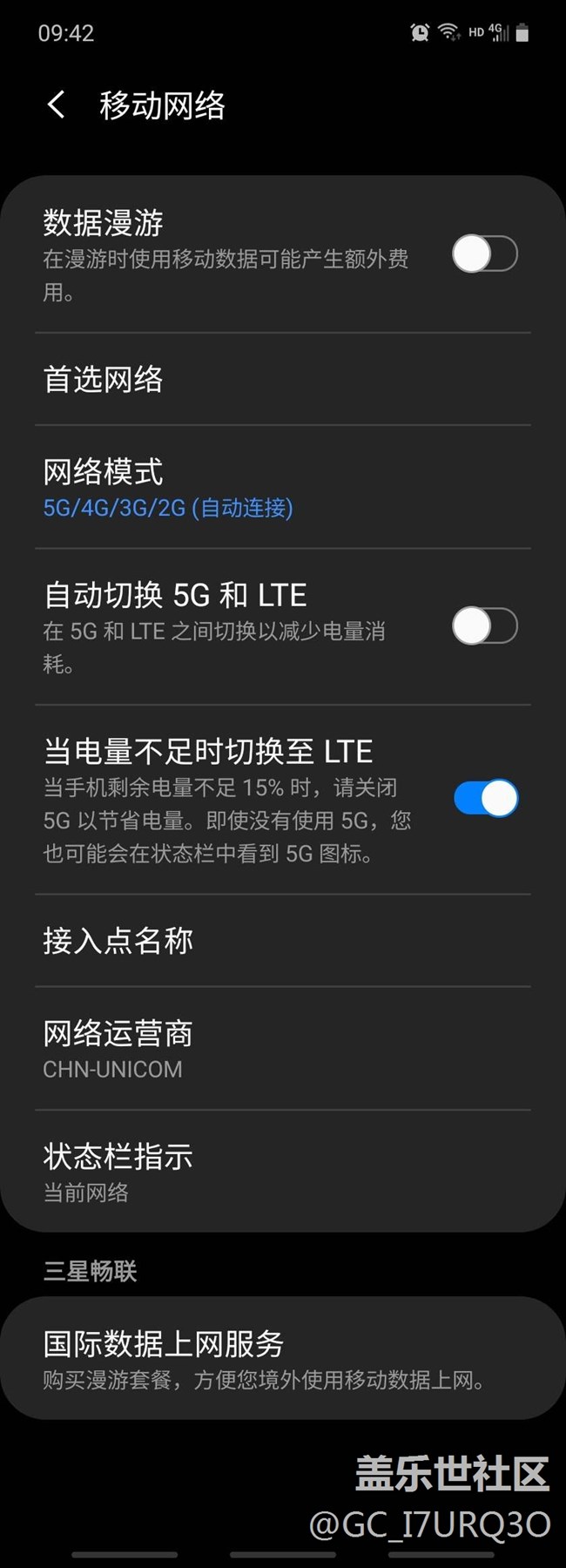Open 接入点名称
This screenshot has width=566, height=1568.
283,941
